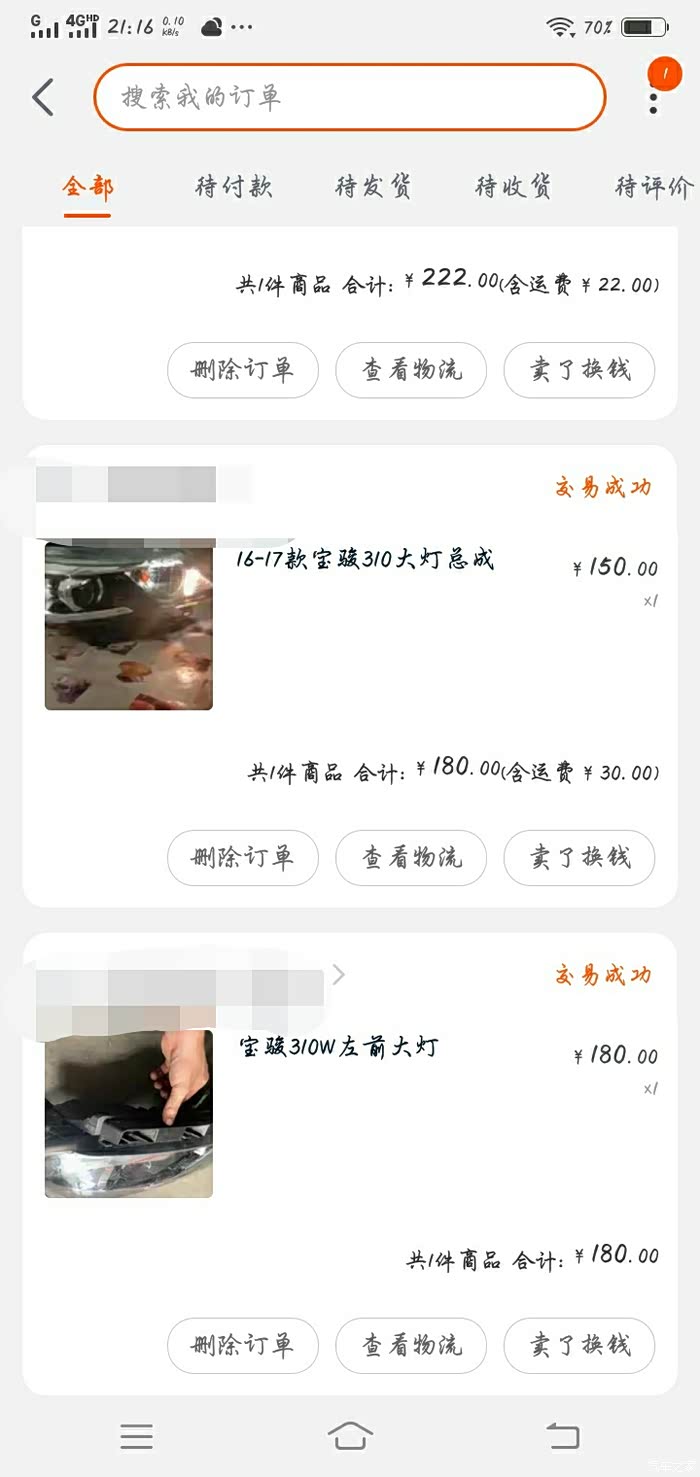The image size is (700, 1477).
Task: Switch to the 待收货 tab
Action: tap(513, 186)
